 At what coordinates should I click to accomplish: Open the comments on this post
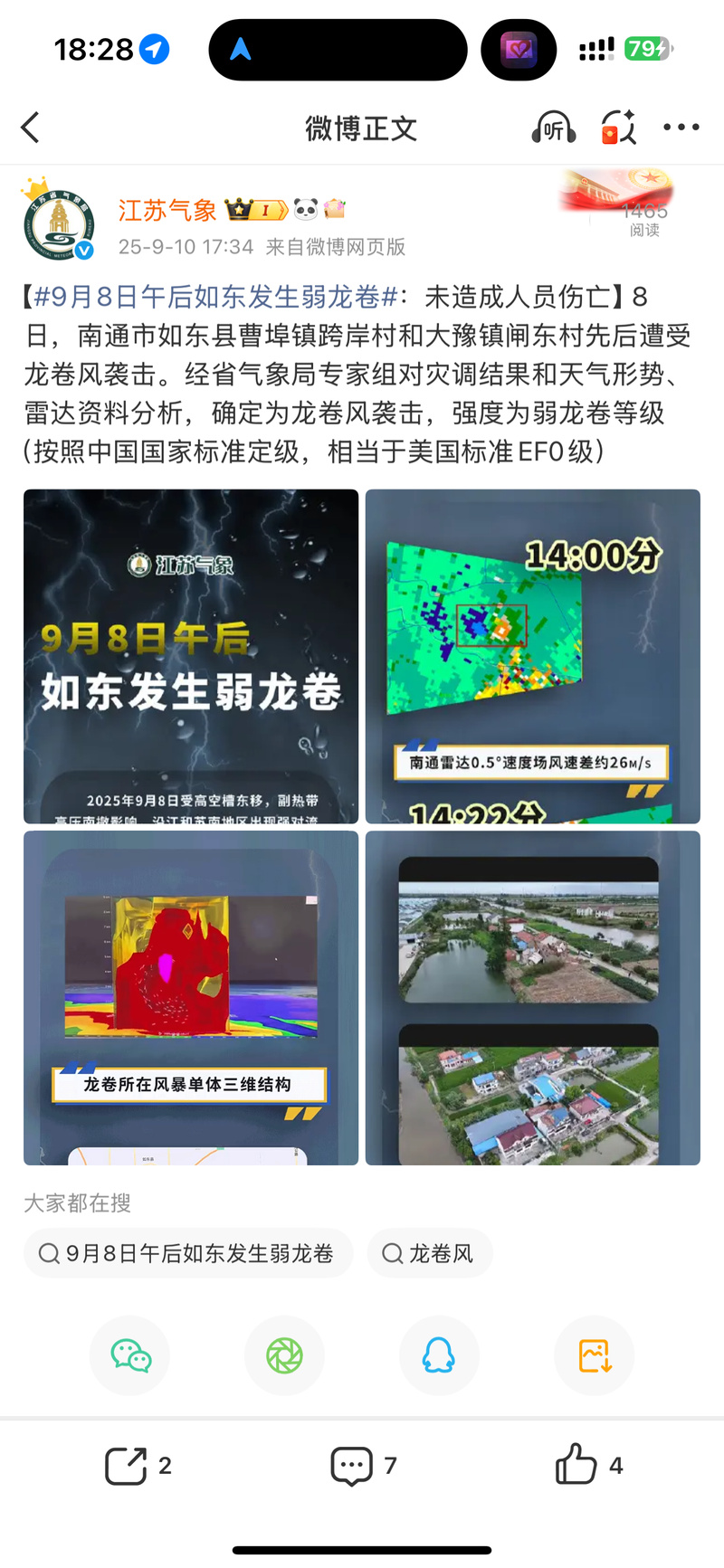pos(362,1466)
